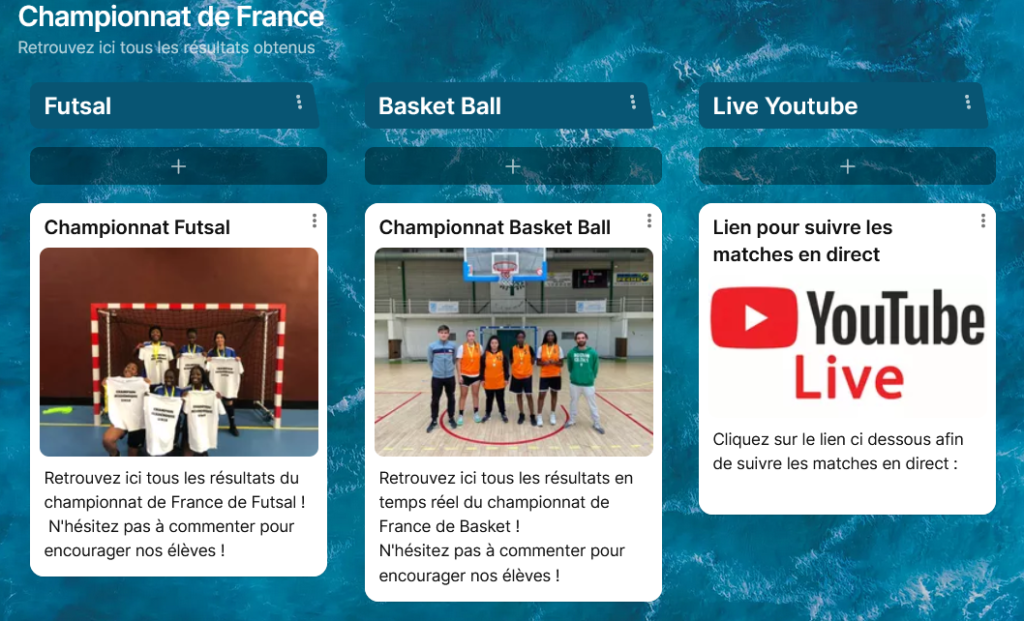Add a new post under Live Youtube
The image size is (1024, 621).
tap(847, 166)
